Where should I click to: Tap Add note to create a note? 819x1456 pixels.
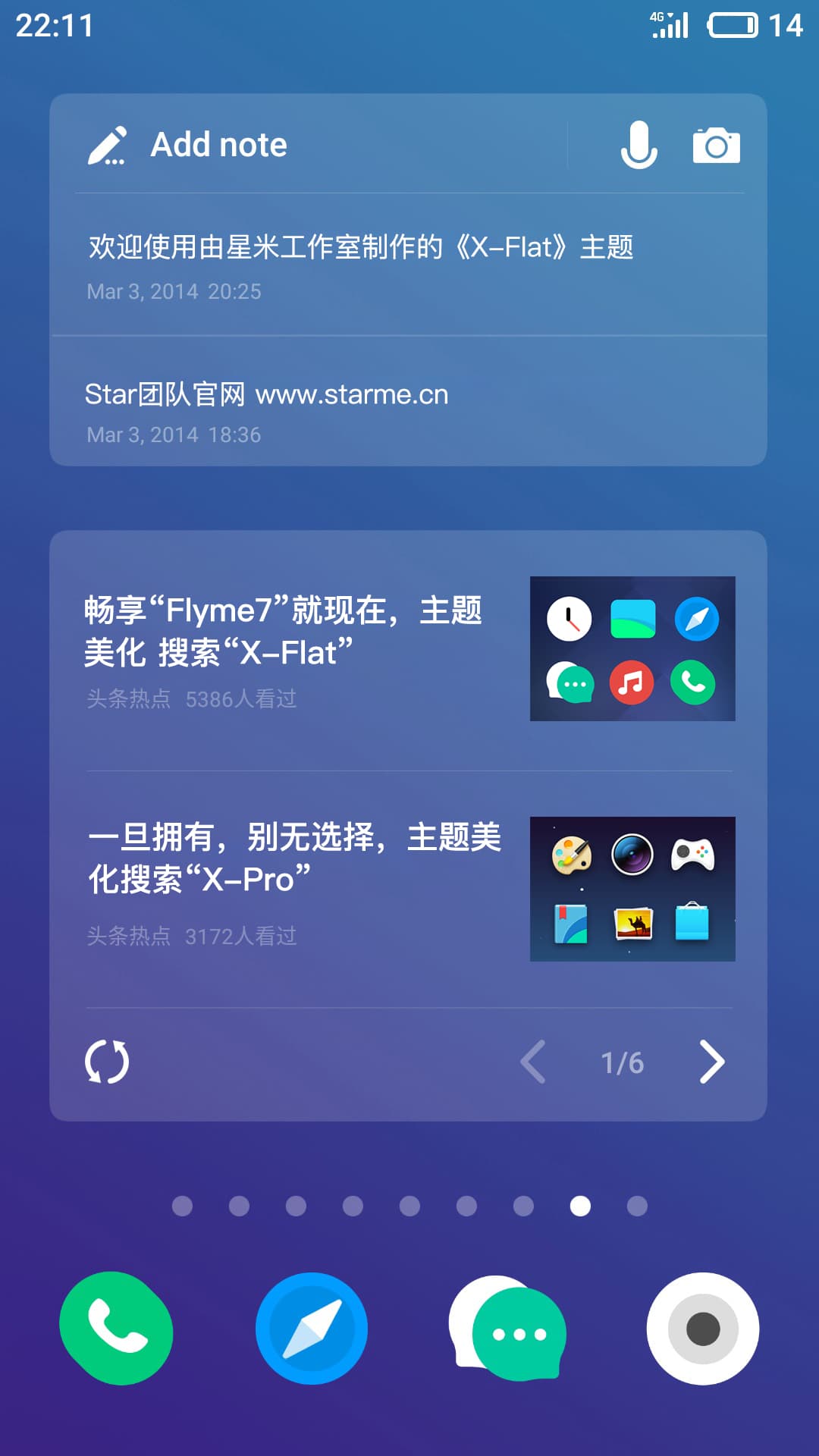click(x=220, y=145)
